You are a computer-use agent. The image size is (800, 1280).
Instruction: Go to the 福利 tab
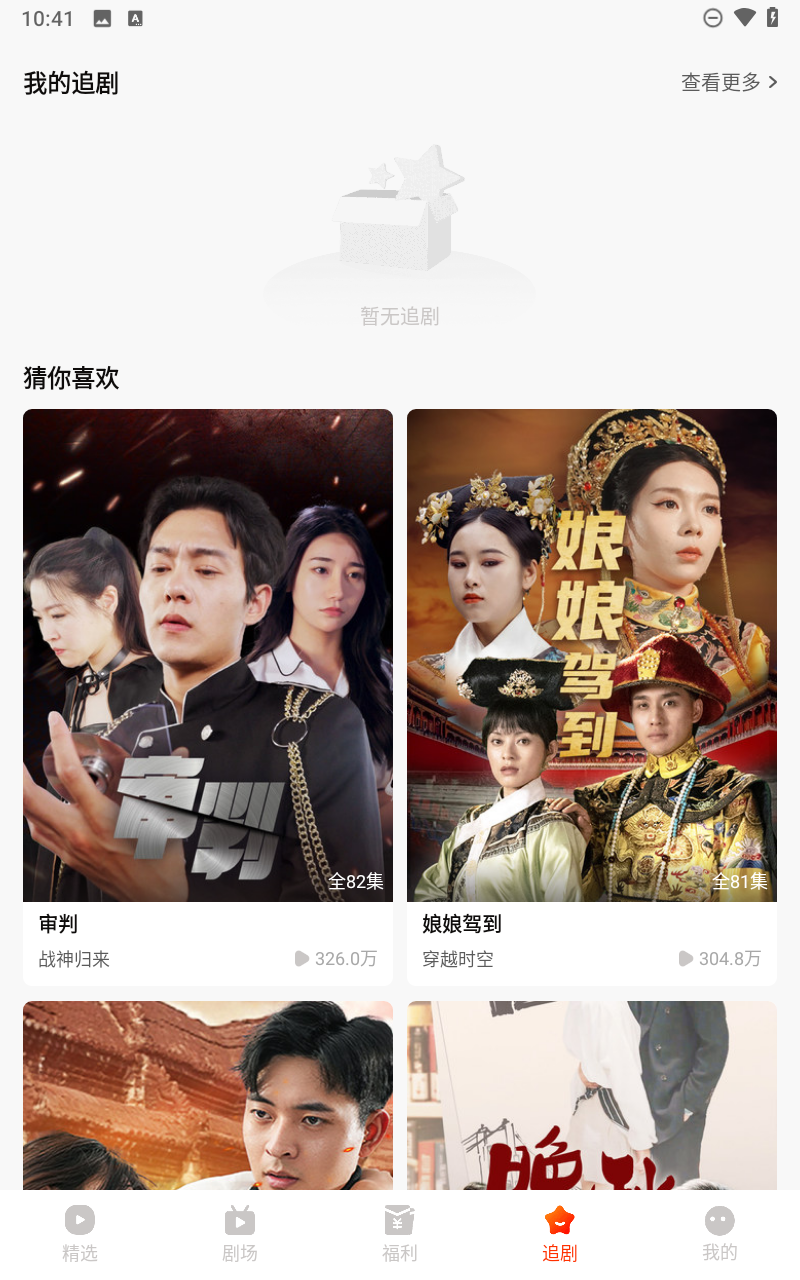(400, 1234)
